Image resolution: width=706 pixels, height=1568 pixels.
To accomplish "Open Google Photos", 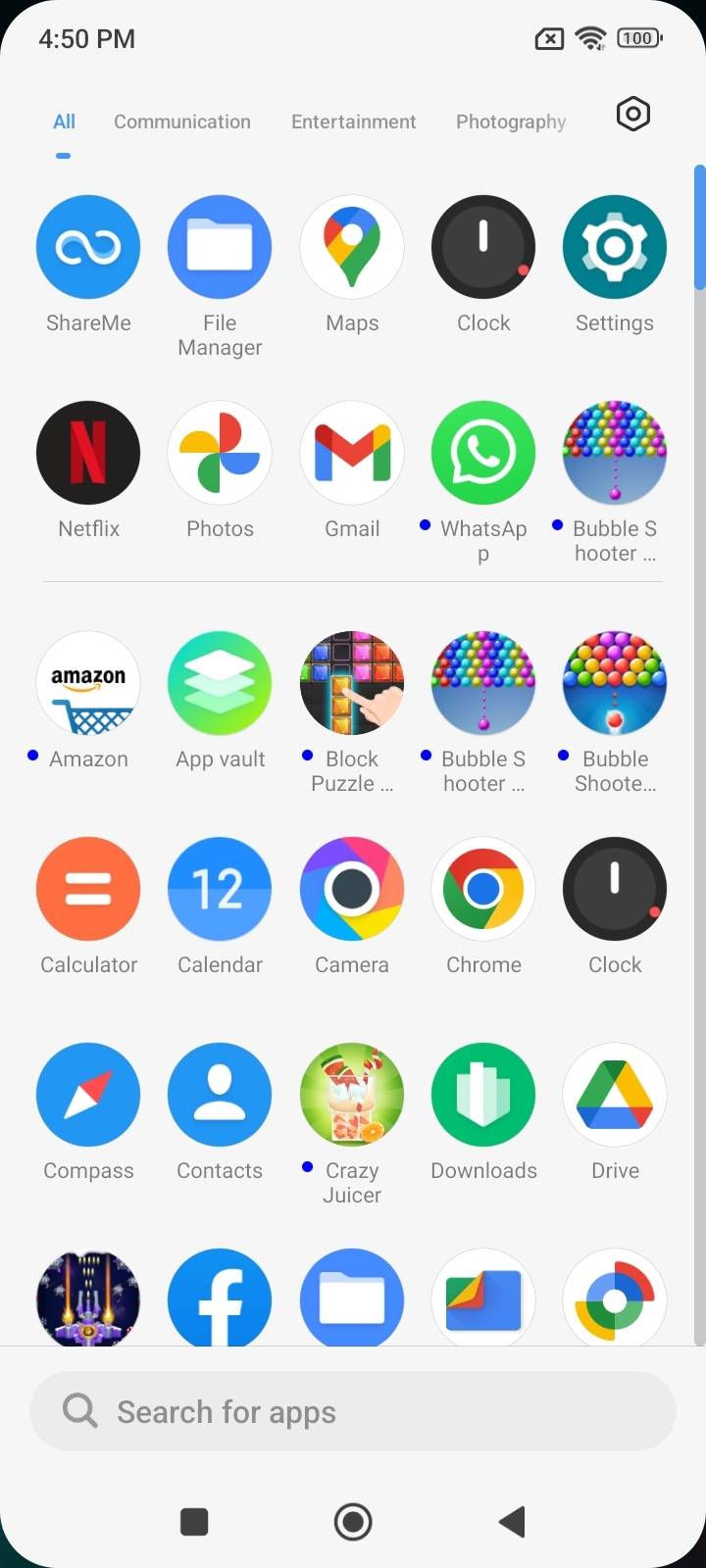I will (220, 453).
